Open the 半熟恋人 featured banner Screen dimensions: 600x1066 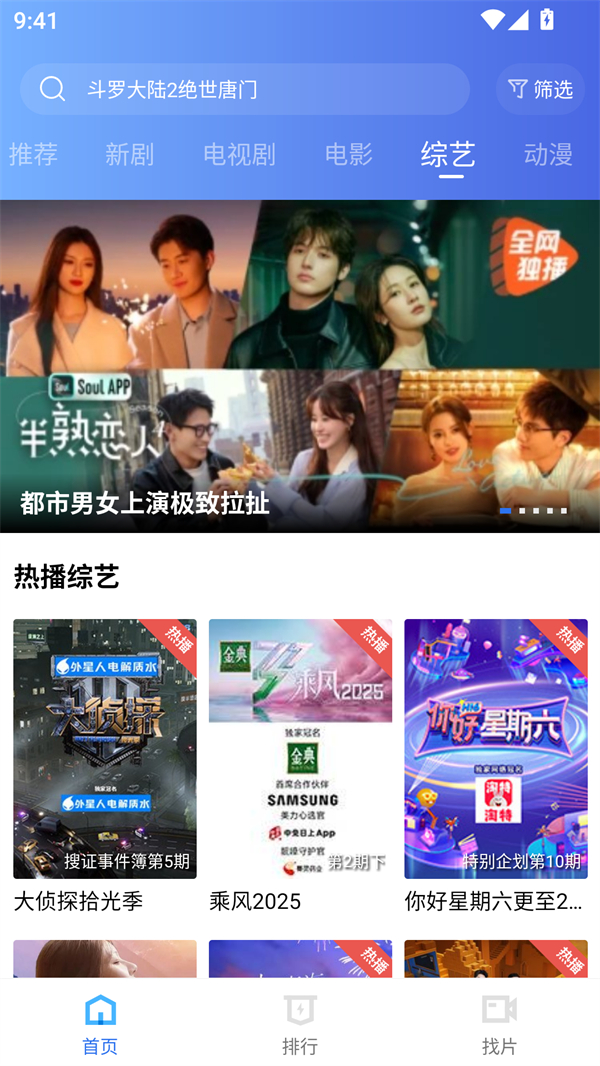click(x=300, y=366)
